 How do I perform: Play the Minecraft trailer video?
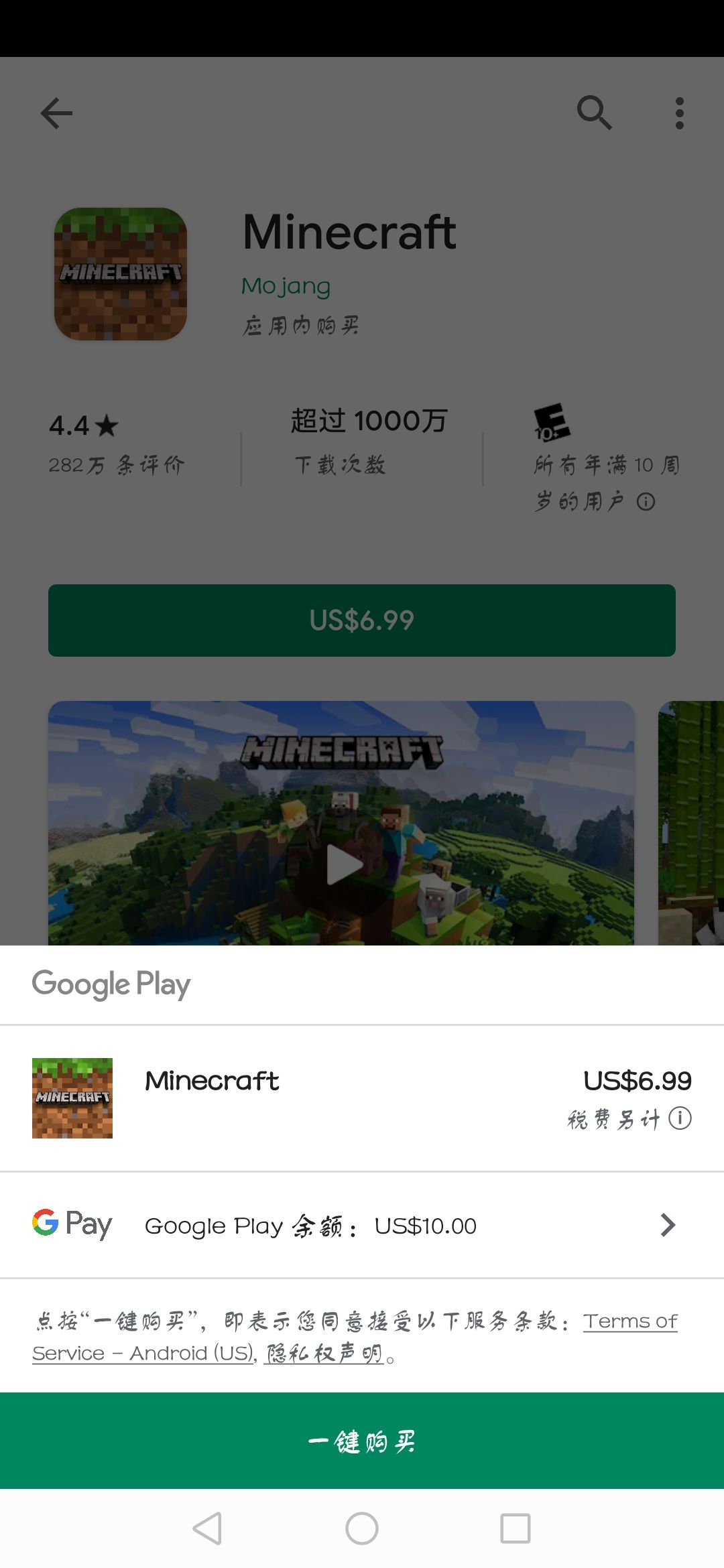tap(343, 864)
